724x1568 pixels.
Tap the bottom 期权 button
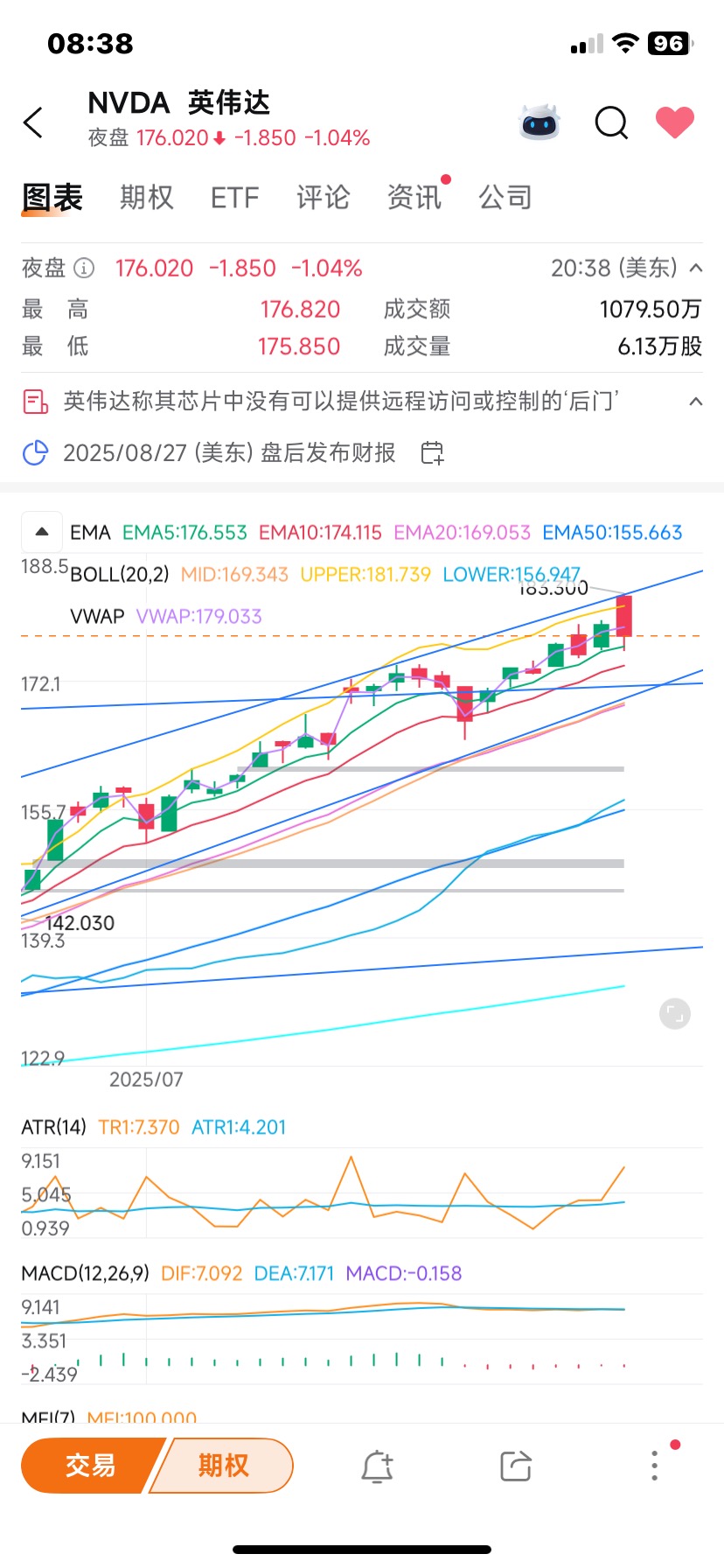point(222,1466)
